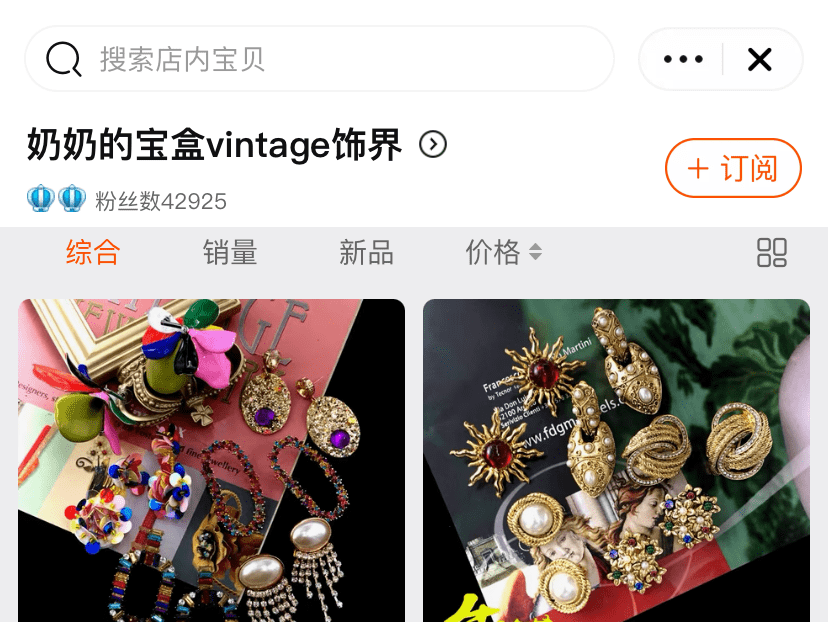The width and height of the screenshot is (828, 622).
Task: Tap the 搜索店内宝贝 search box
Action: click(318, 59)
